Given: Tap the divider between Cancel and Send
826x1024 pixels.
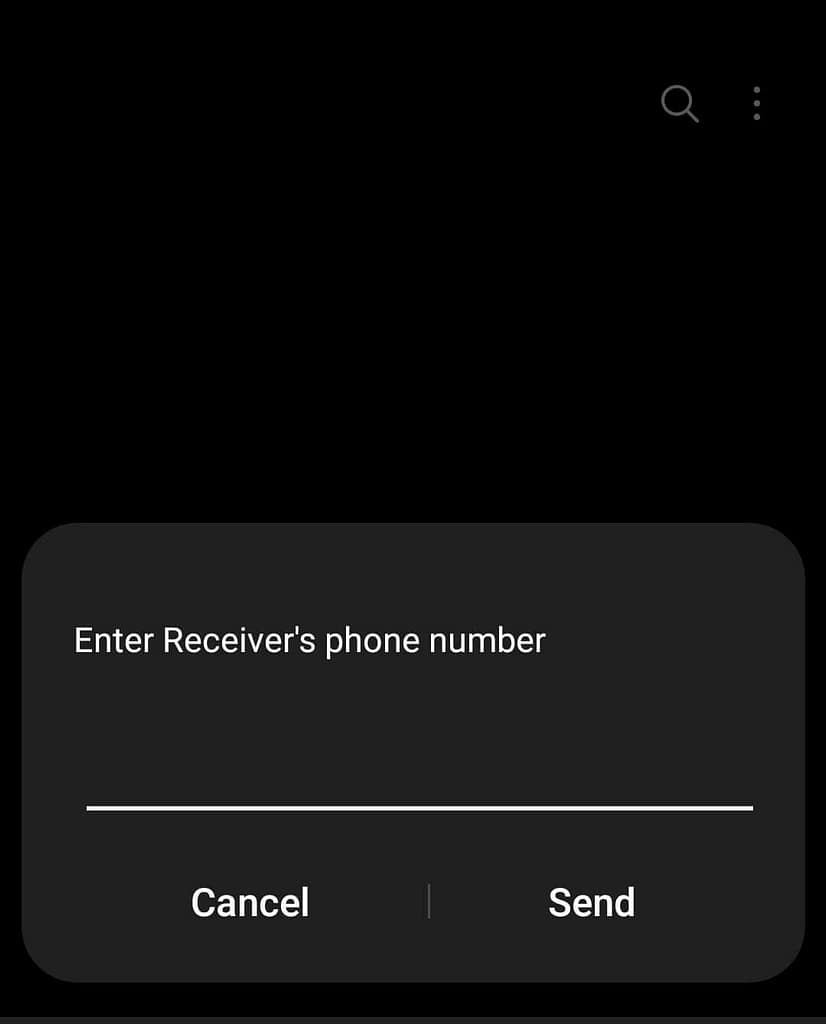Looking at the screenshot, I should [428, 900].
